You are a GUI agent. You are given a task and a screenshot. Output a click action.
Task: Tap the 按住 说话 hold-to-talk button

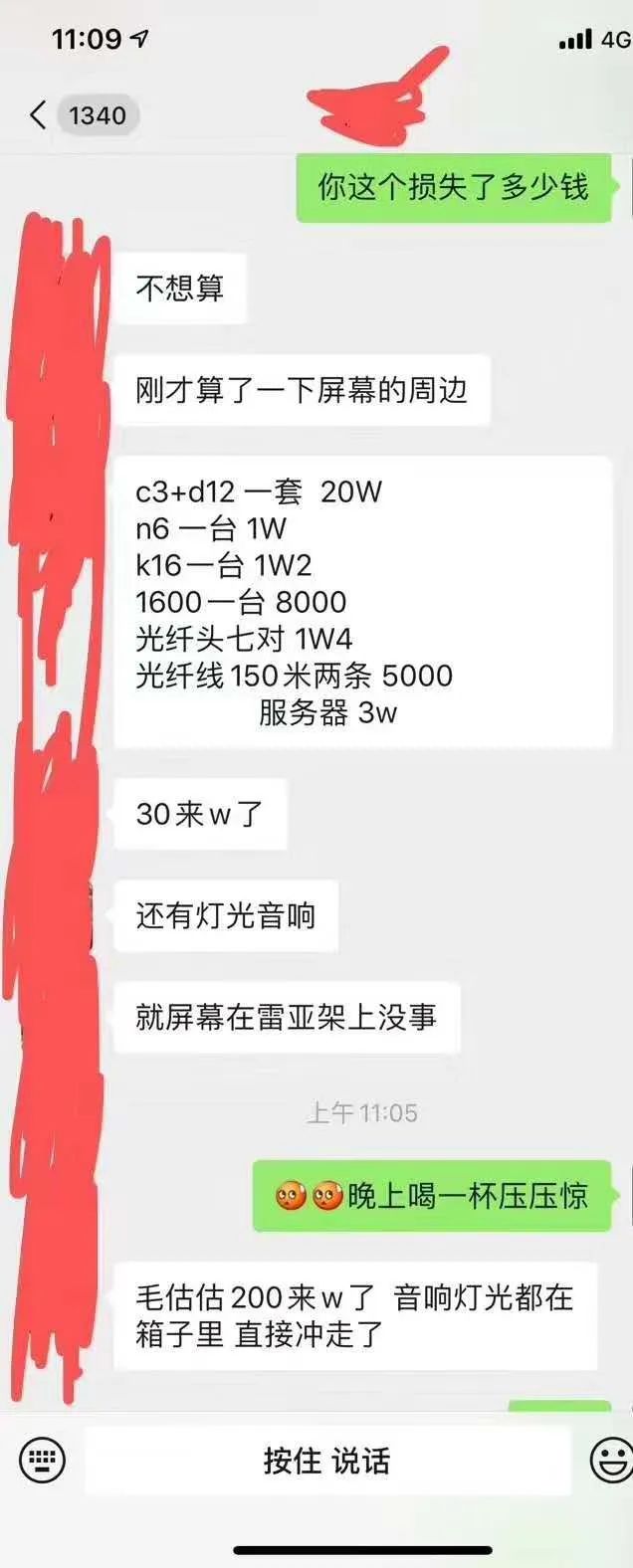326,1461
